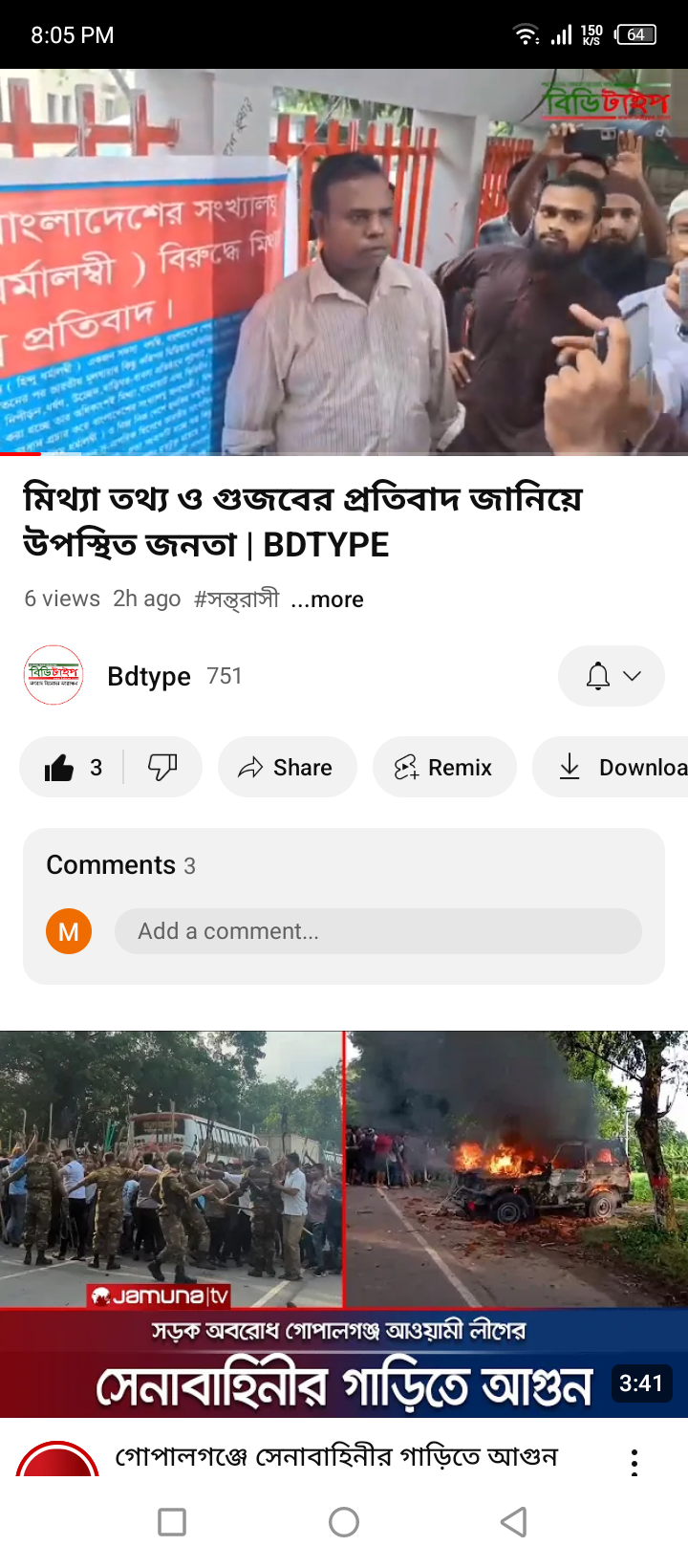Image resolution: width=688 pixels, height=1568 pixels.
Task: Go back using system back button
Action: pos(514,1521)
